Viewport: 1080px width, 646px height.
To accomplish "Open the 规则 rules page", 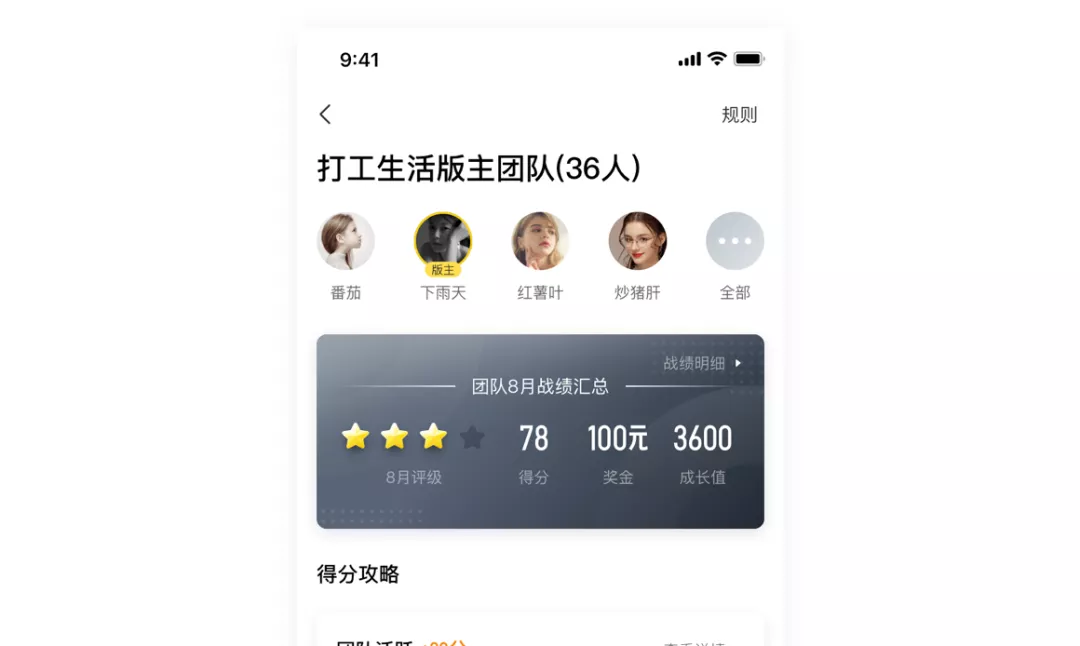I will coord(739,115).
